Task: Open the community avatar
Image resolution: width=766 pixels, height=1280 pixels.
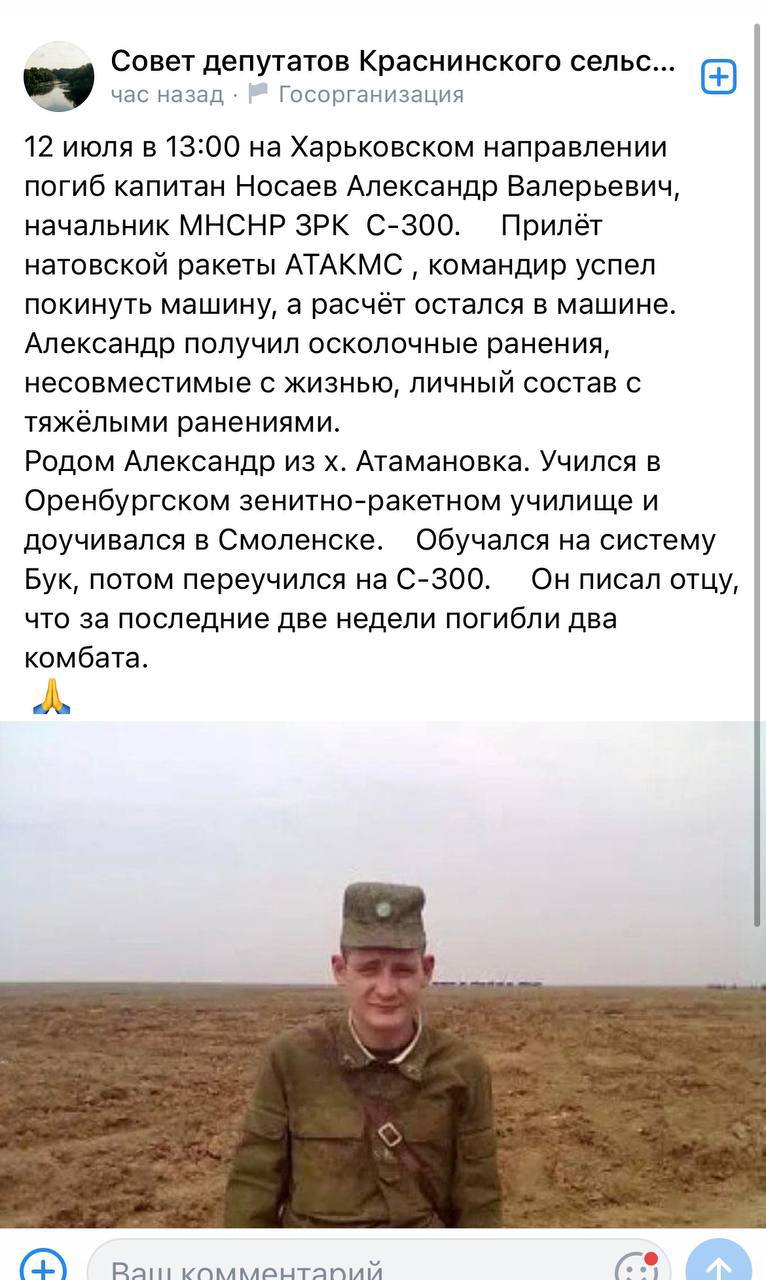Action: pos(58,77)
